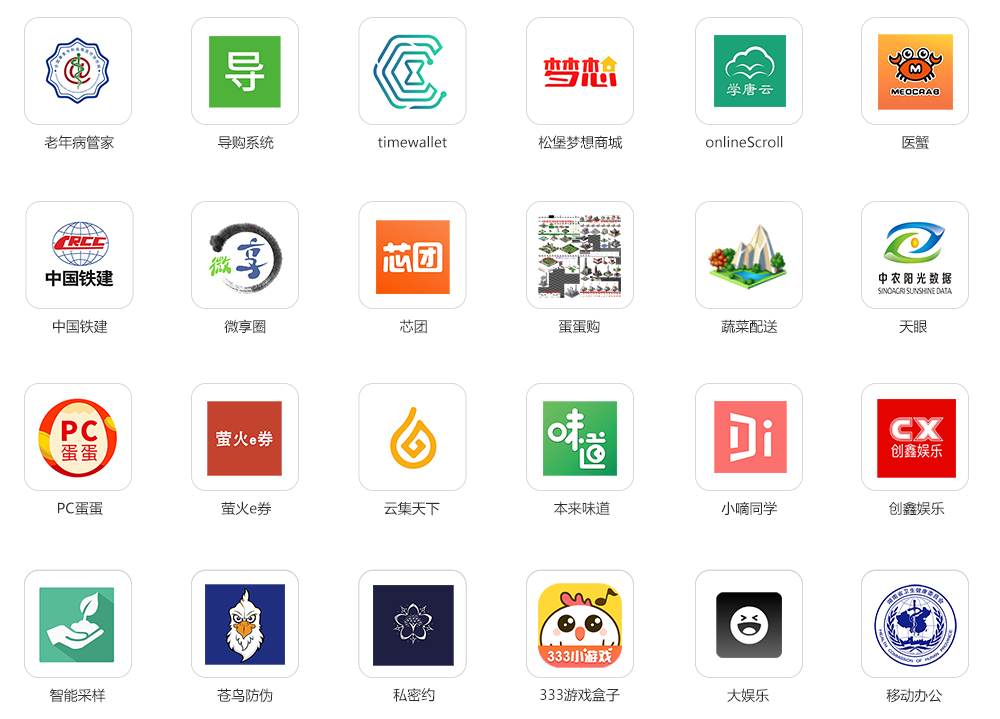The width and height of the screenshot is (1000, 719).
Task: Open the timewallet app tile
Action: tap(412, 71)
